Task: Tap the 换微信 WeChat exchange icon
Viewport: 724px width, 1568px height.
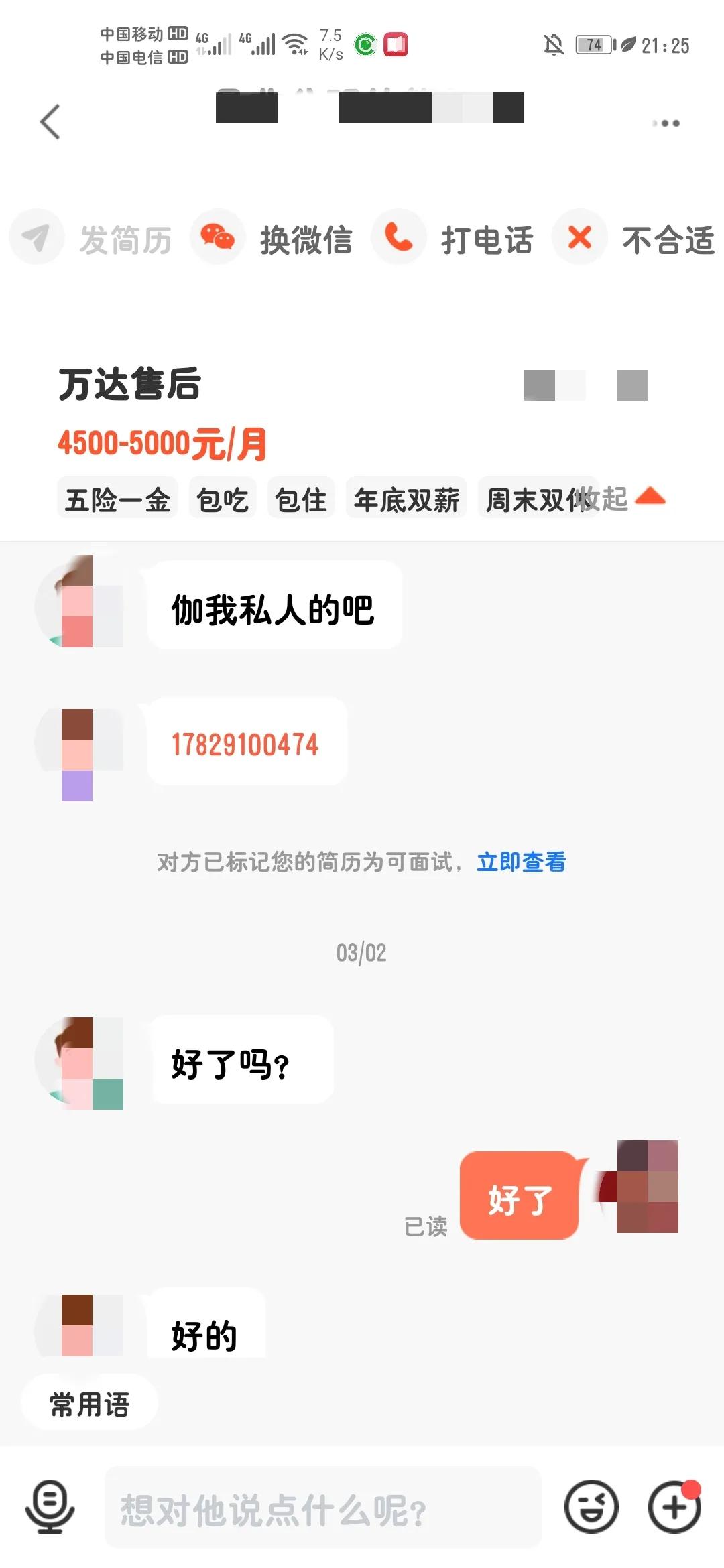Action: coord(217,237)
